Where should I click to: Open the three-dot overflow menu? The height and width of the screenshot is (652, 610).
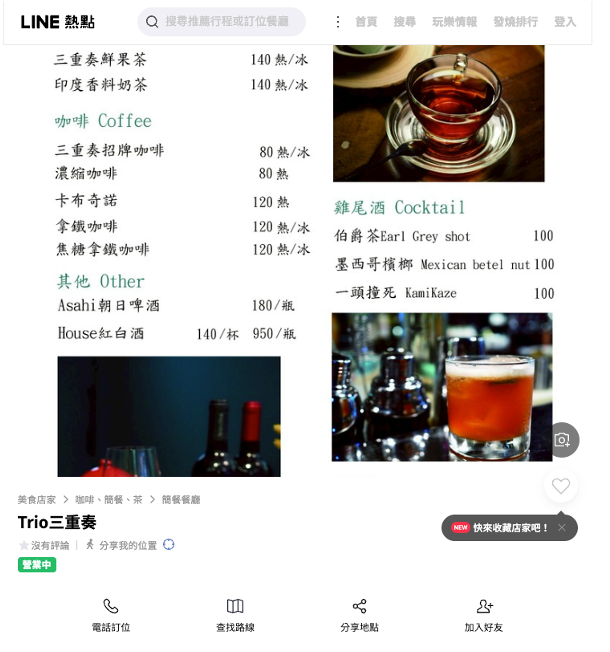click(337, 21)
